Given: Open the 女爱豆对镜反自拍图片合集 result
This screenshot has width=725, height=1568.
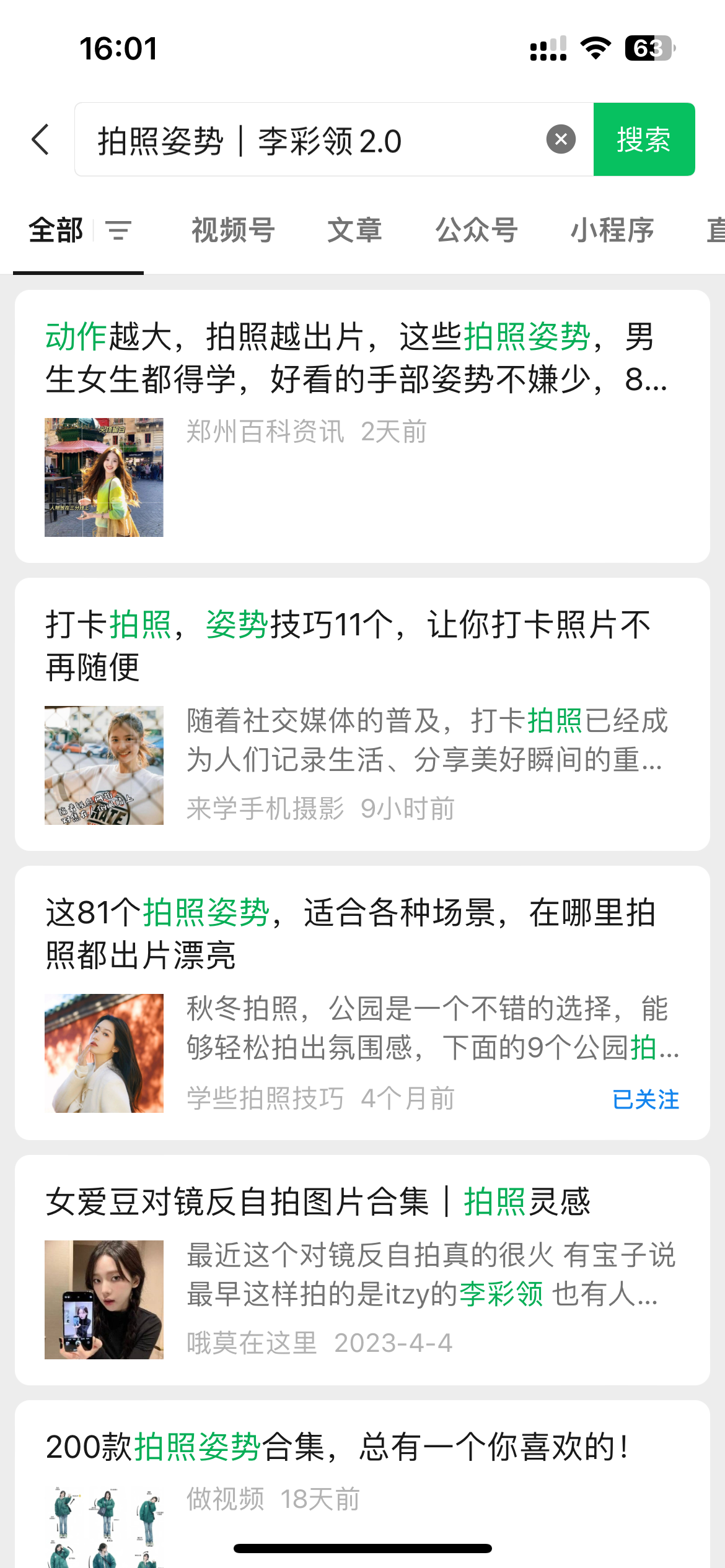Looking at the screenshot, I should 362,1270.
